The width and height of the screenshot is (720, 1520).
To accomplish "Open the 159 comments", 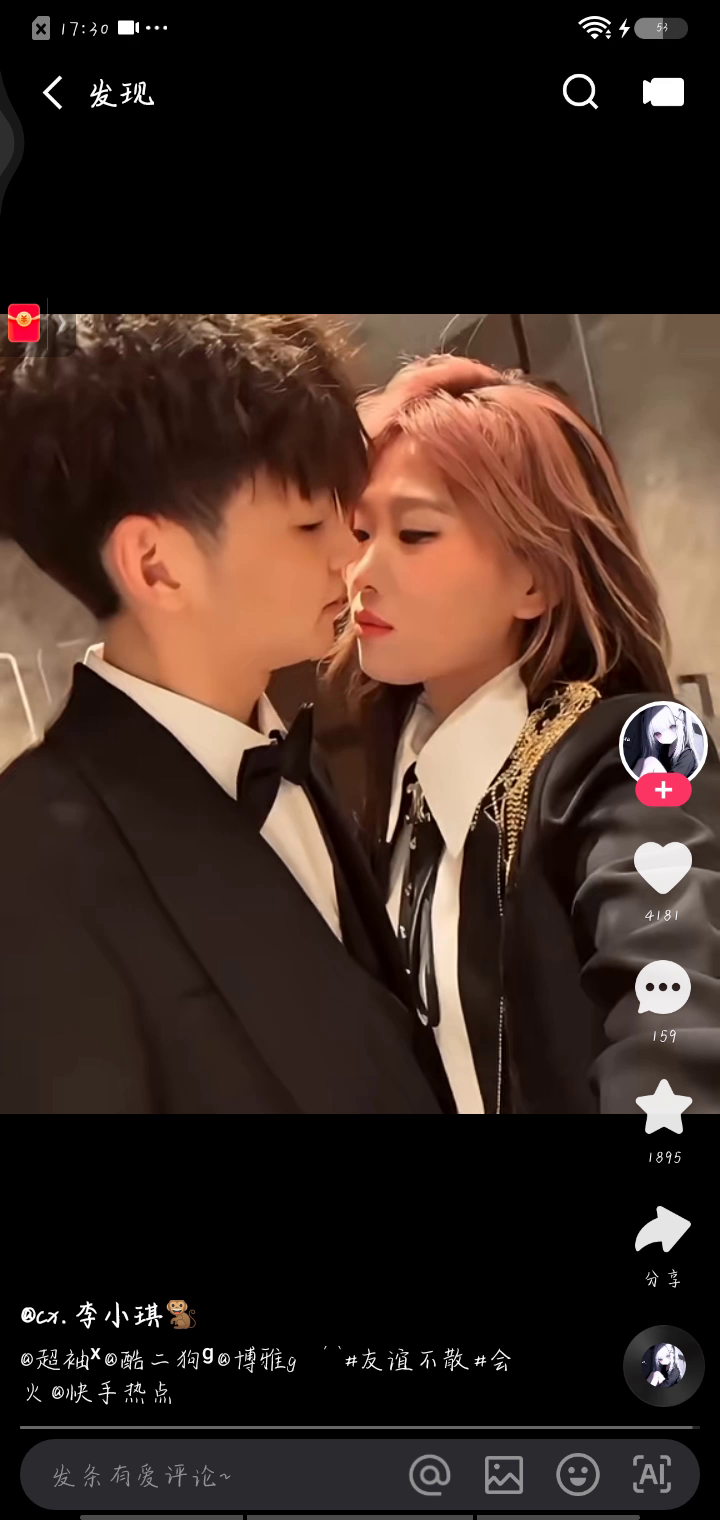I will point(663,988).
